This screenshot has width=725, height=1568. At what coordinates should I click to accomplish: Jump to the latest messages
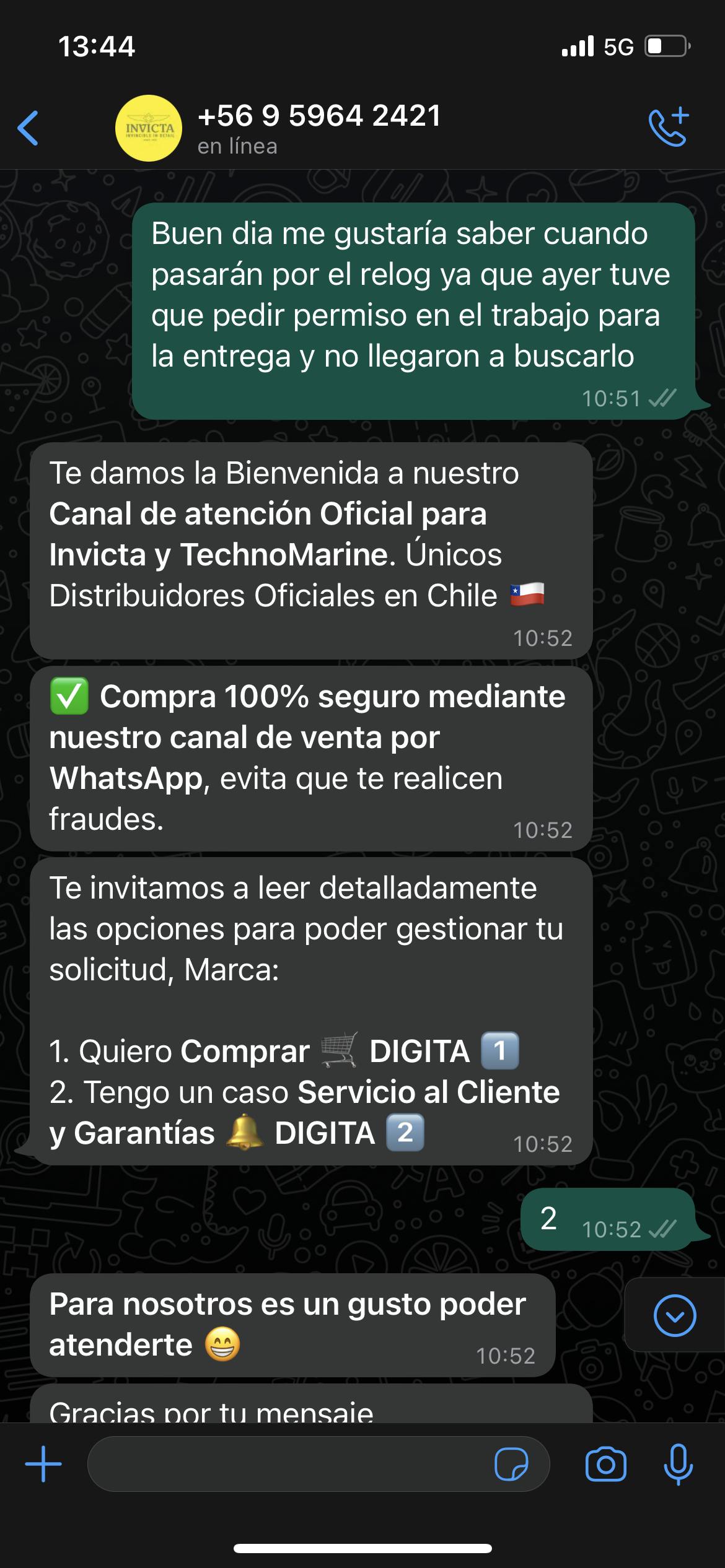[x=674, y=1315]
